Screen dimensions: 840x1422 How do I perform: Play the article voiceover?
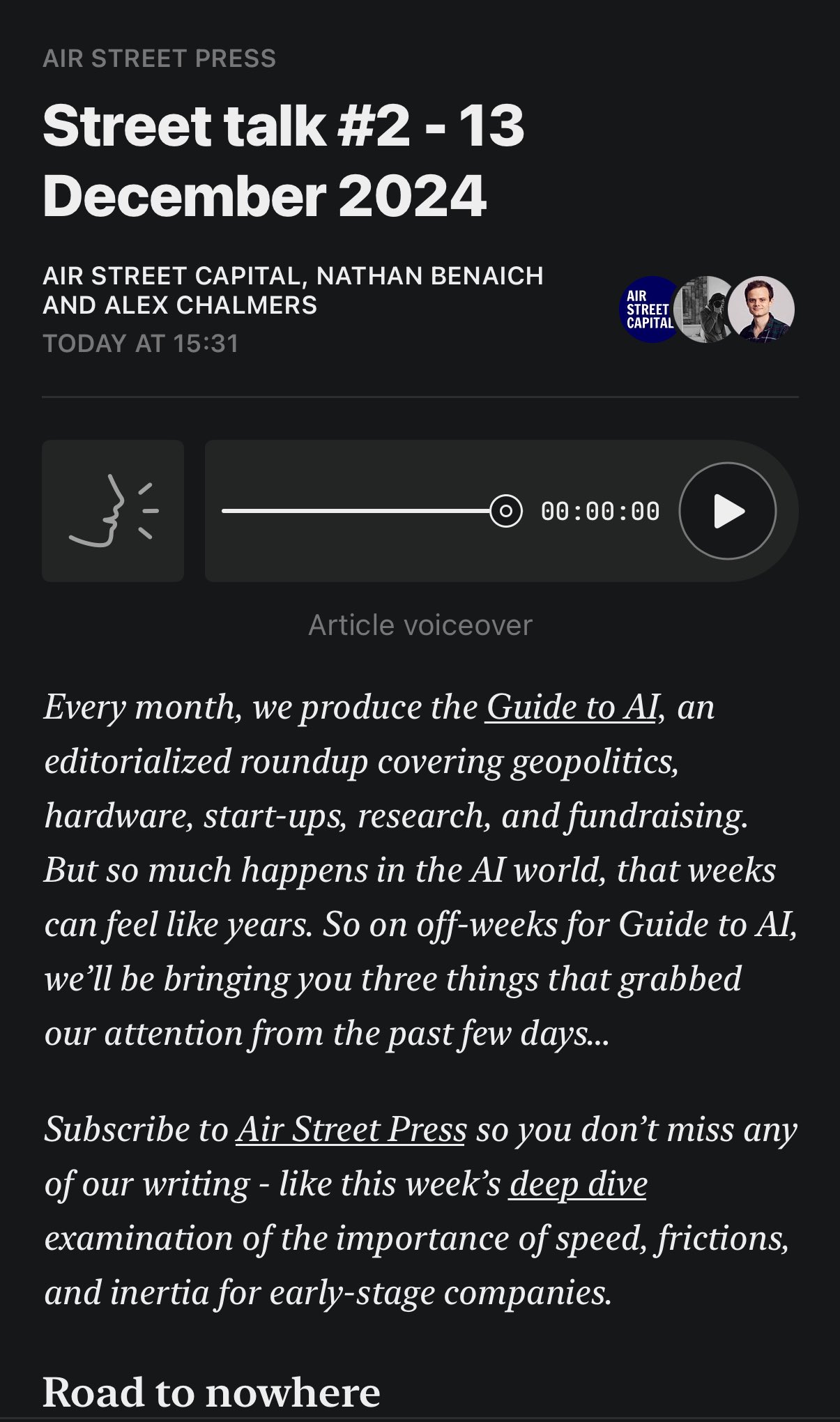[727, 511]
